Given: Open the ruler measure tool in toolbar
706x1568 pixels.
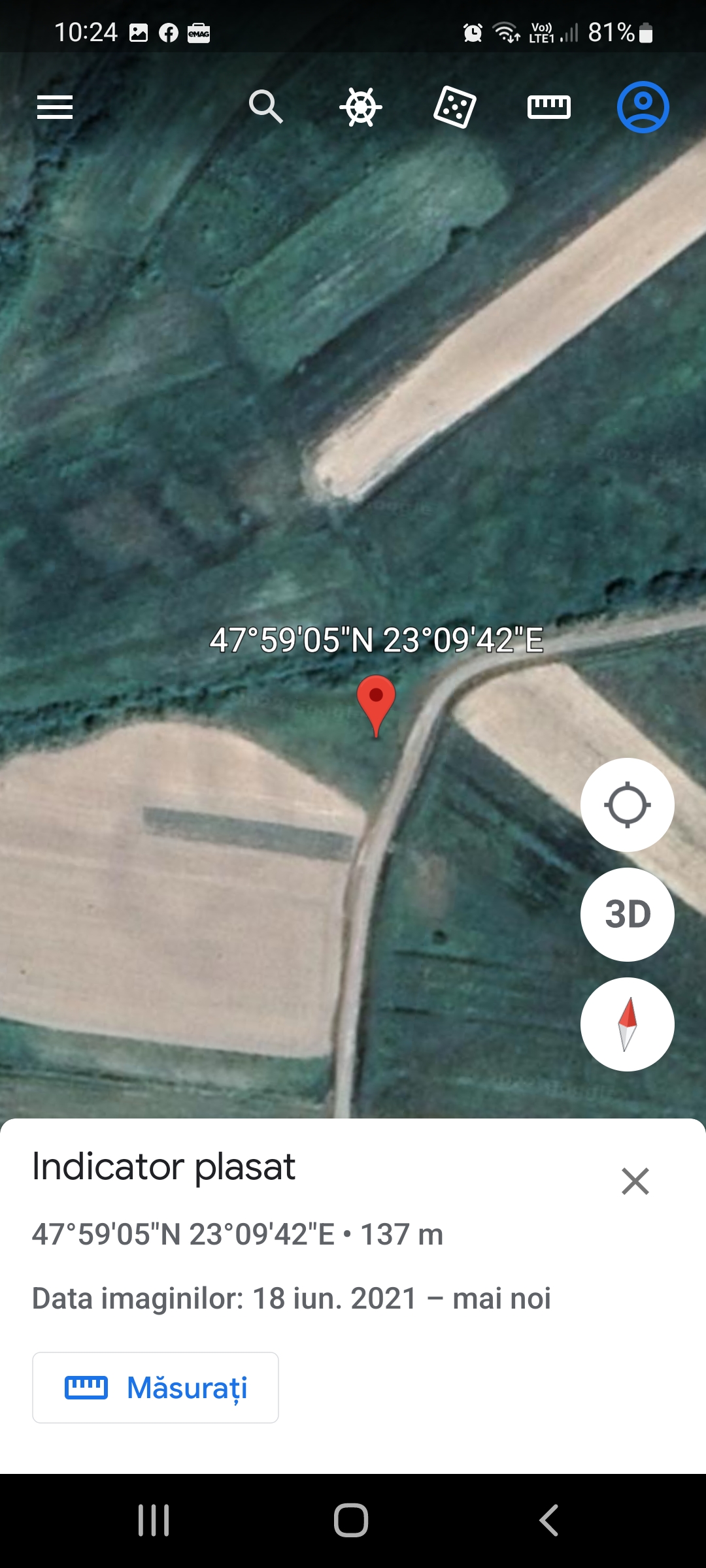Looking at the screenshot, I should point(549,107).
